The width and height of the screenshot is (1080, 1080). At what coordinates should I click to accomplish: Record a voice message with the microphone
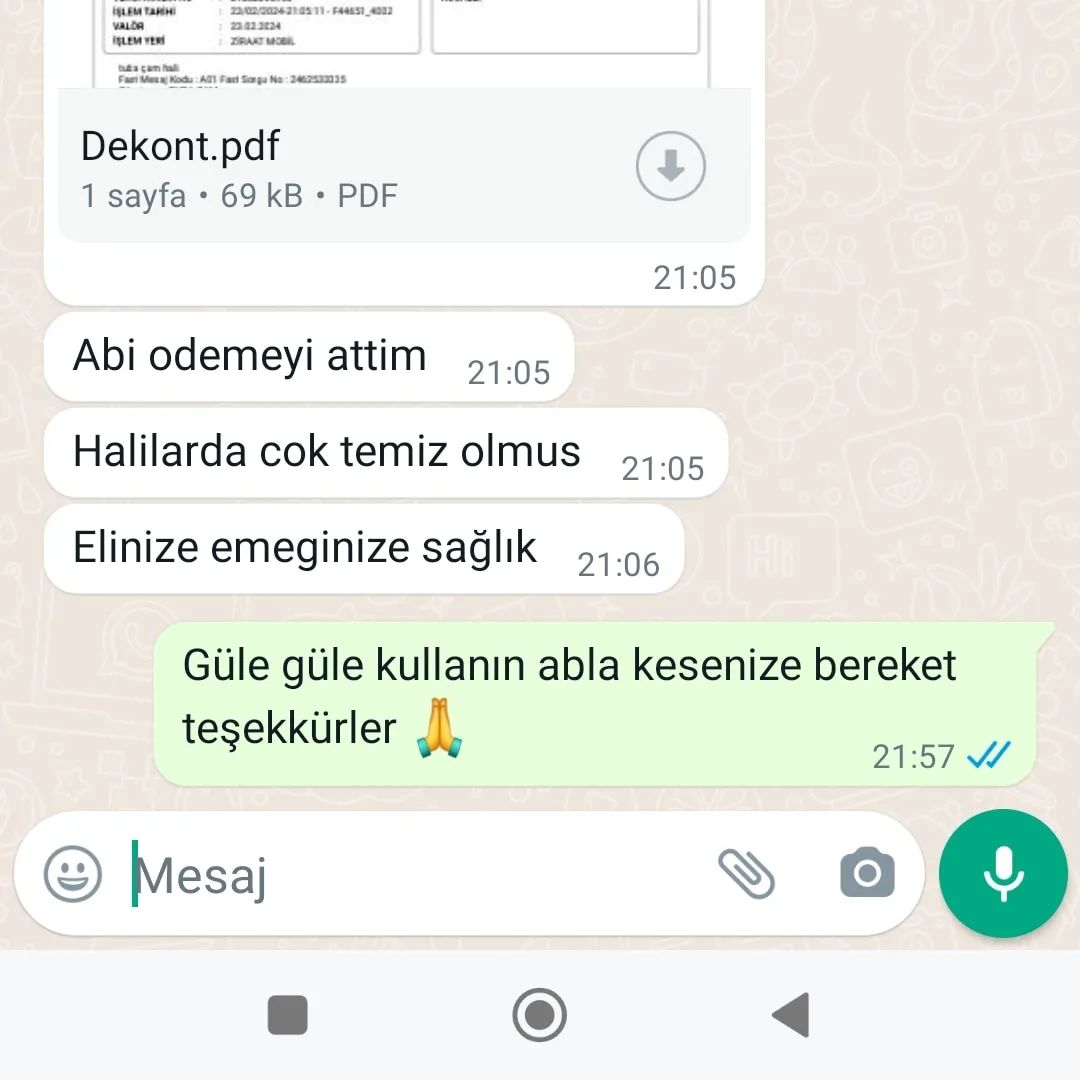[x=1003, y=874]
